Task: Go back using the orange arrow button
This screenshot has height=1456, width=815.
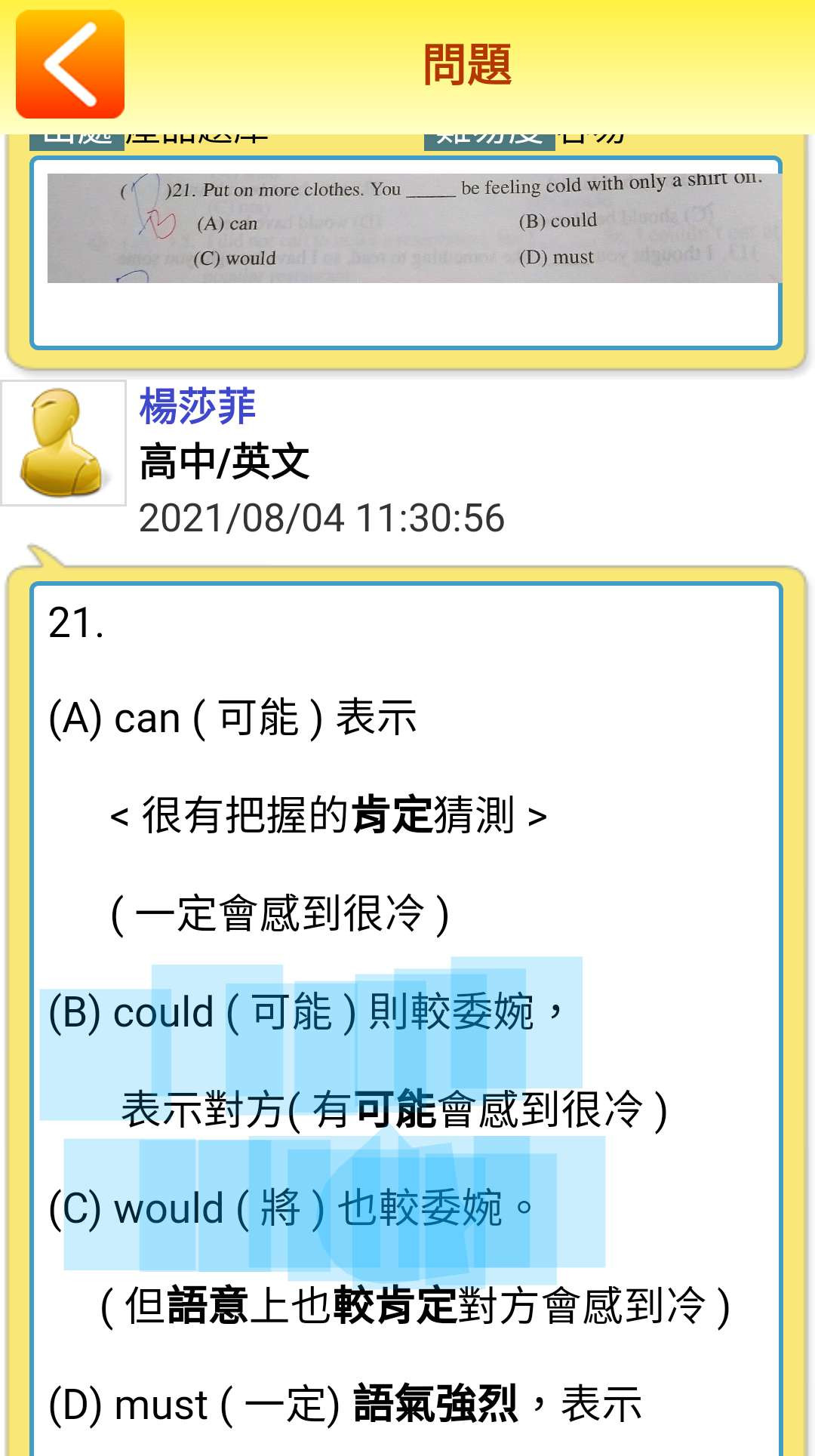Action: pos(70,64)
